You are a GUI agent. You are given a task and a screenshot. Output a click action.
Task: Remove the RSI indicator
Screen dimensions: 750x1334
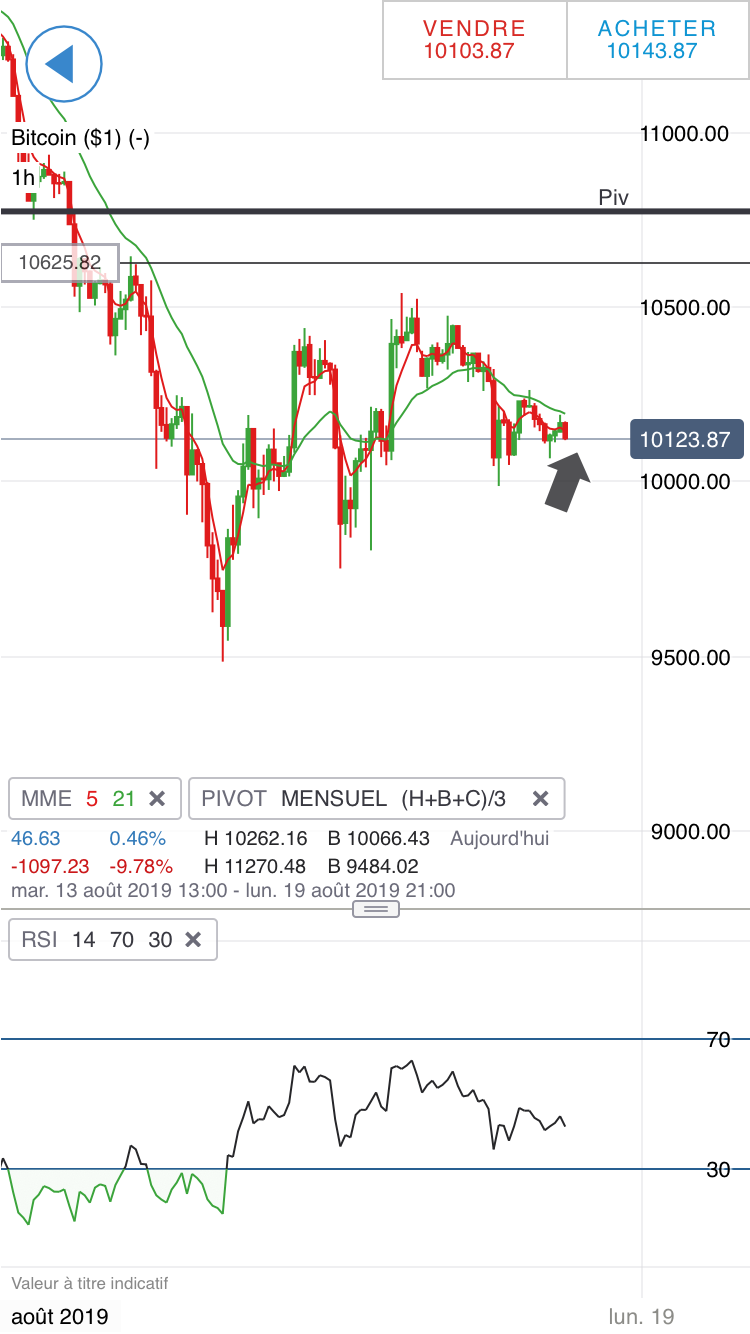[194, 940]
